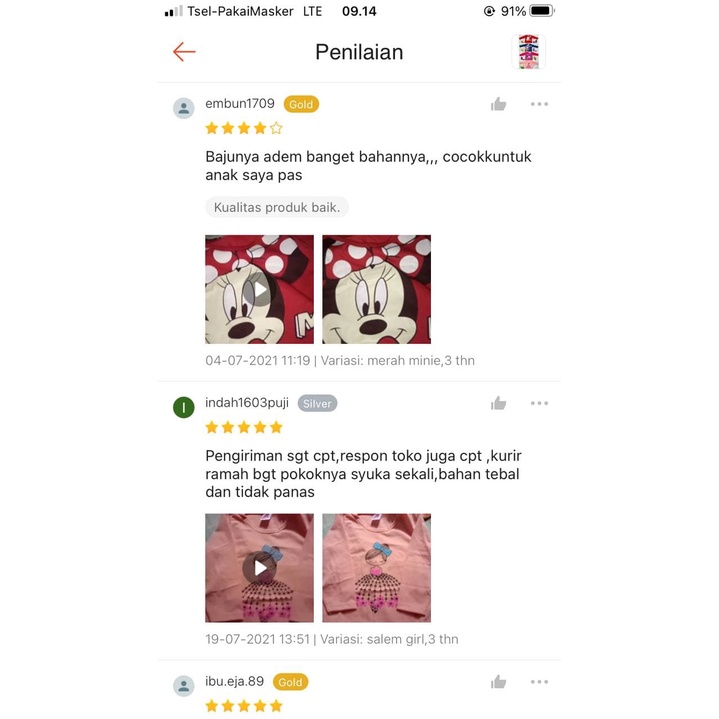Like the review by embun1709

pos(499,104)
